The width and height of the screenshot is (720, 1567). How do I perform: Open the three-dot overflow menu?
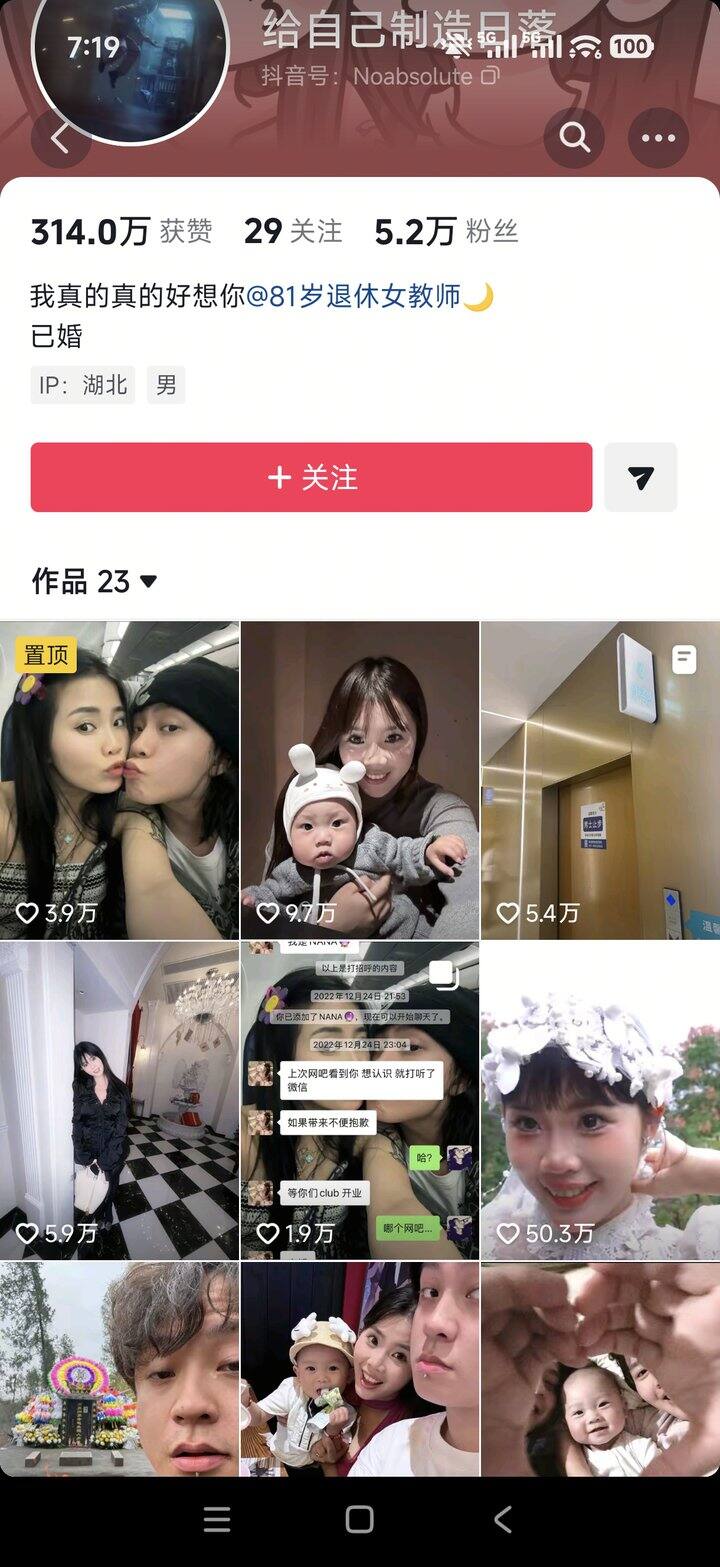pos(658,138)
